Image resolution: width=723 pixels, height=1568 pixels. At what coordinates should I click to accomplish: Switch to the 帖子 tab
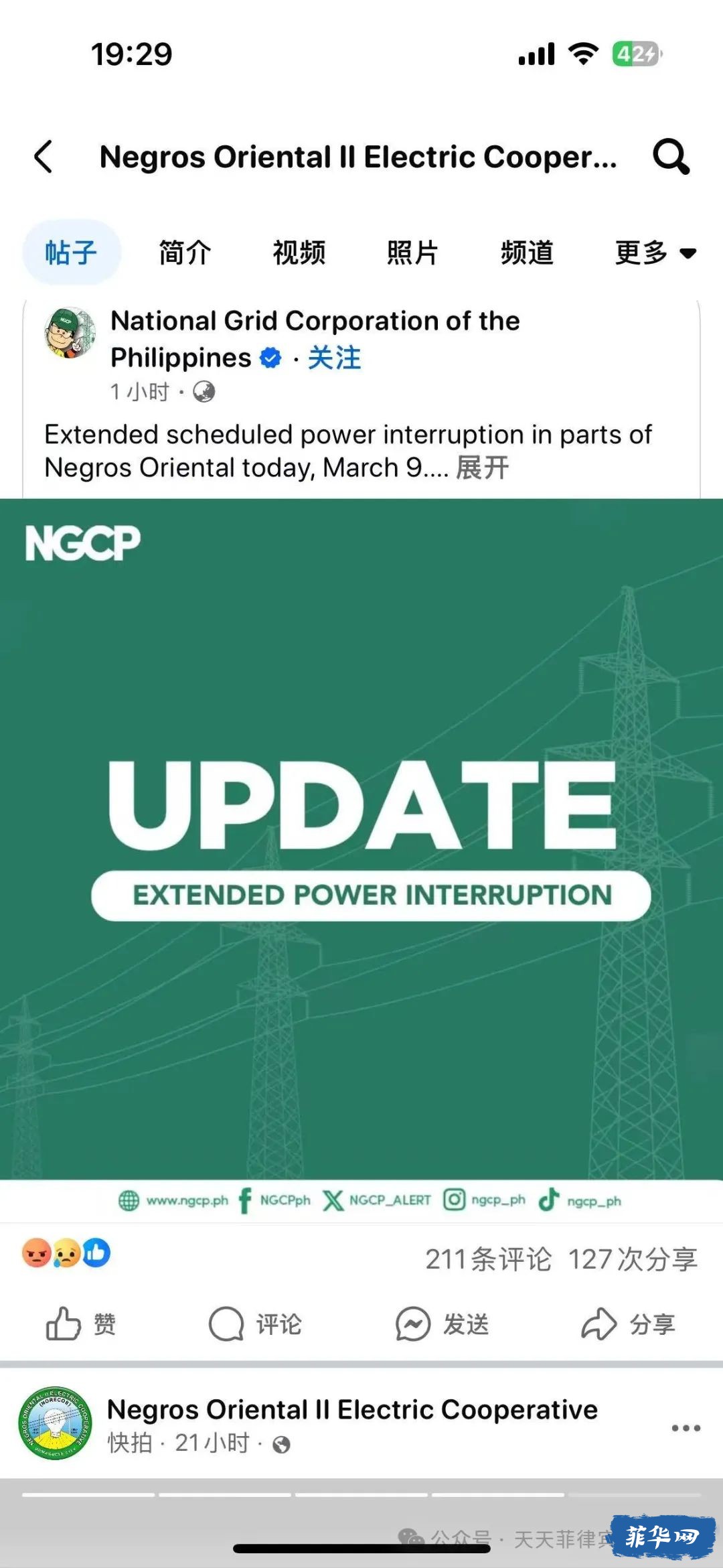tap(72, 253)
